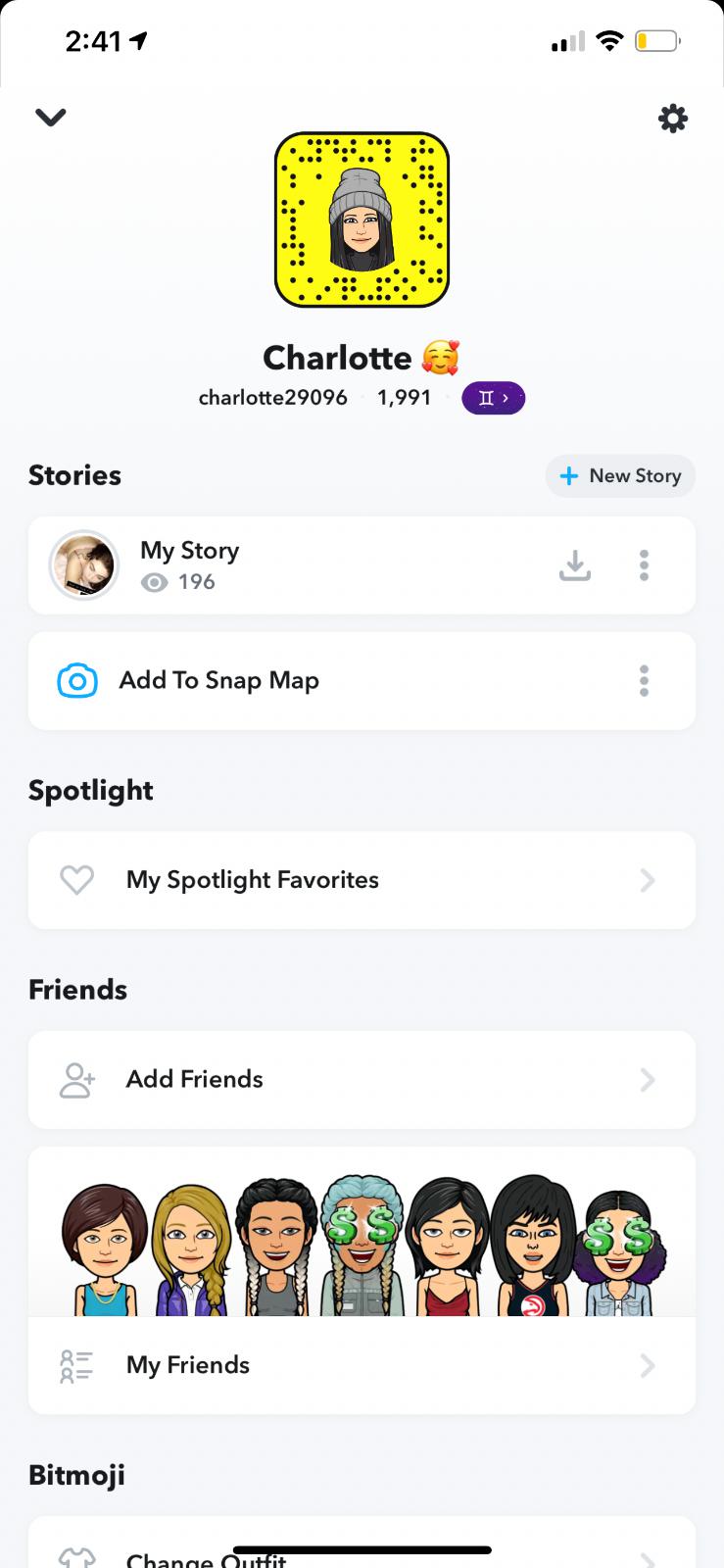
Task: Create a New Story
Action: point(620,476)
